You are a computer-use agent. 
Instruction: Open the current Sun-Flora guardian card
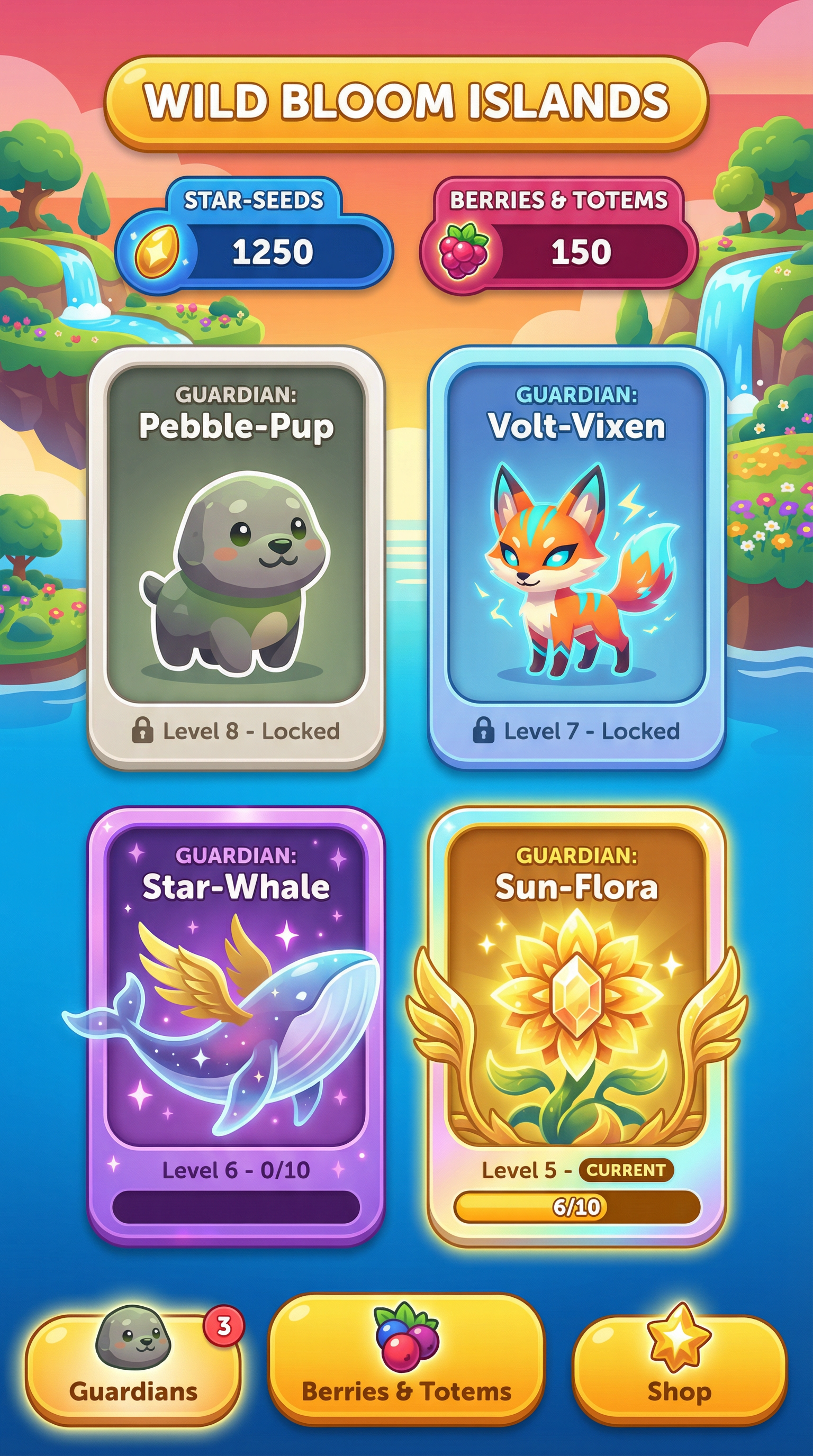click(x=577, y=1026)
